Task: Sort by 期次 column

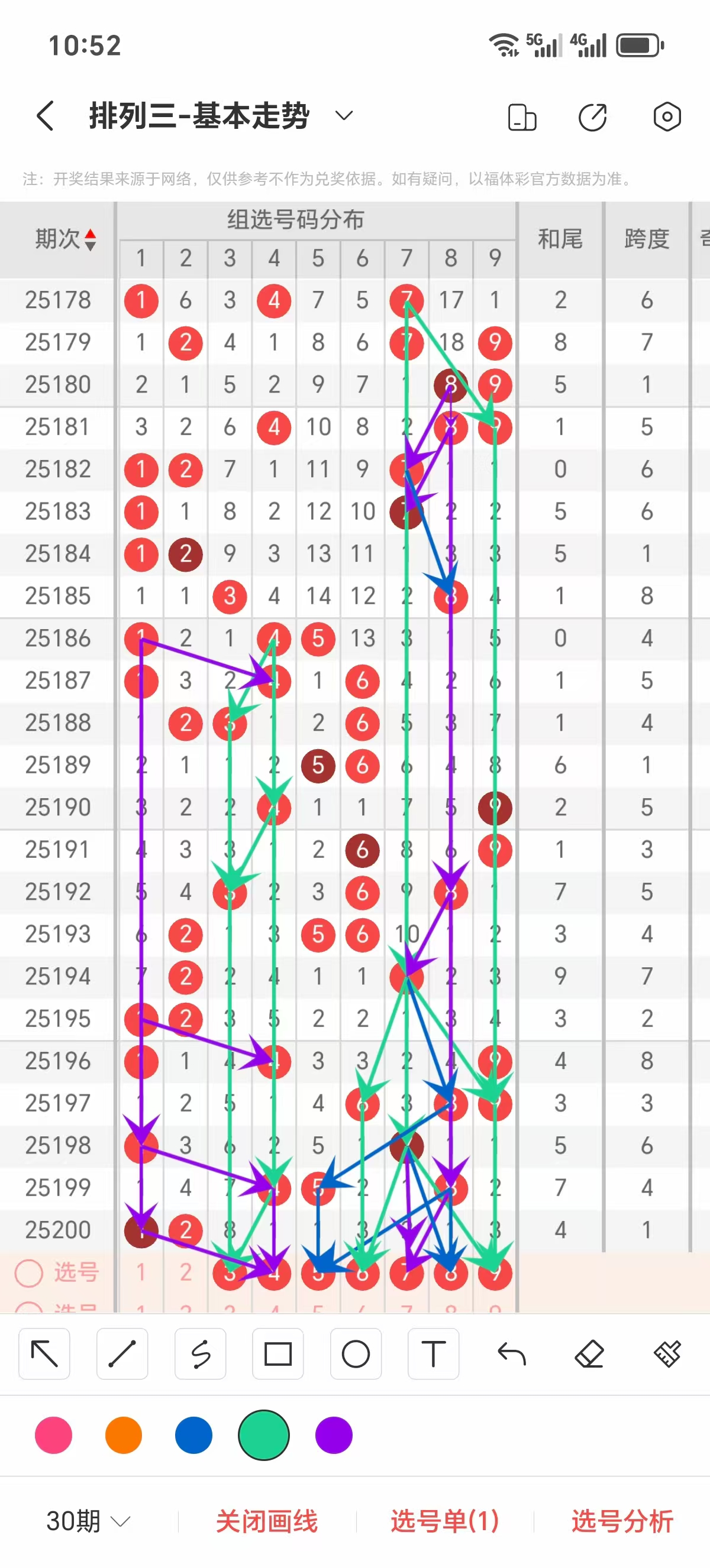Action: pyautogui.click(x=65, y=239)
